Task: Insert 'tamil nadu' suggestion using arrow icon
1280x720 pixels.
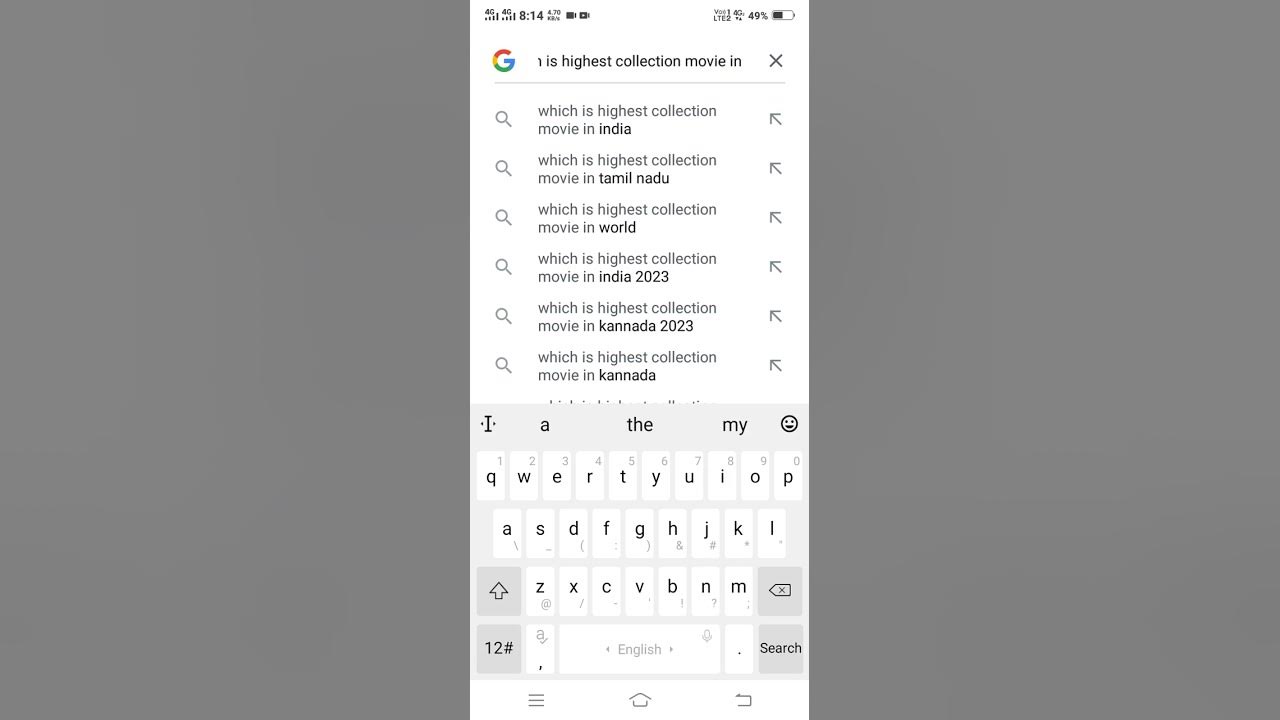Action: tap(775, 169)
